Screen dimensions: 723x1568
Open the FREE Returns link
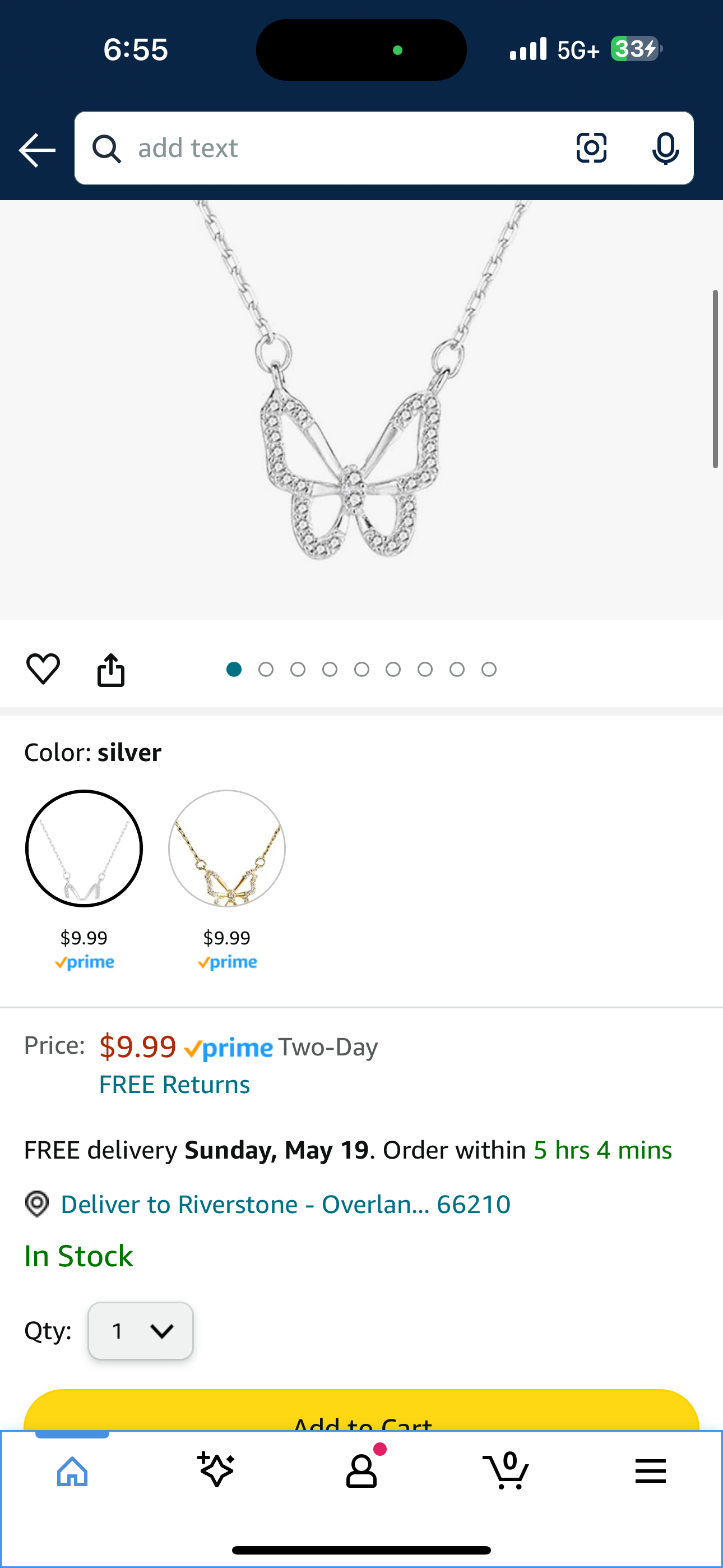pyautogui.click(x=174, y=1085)
